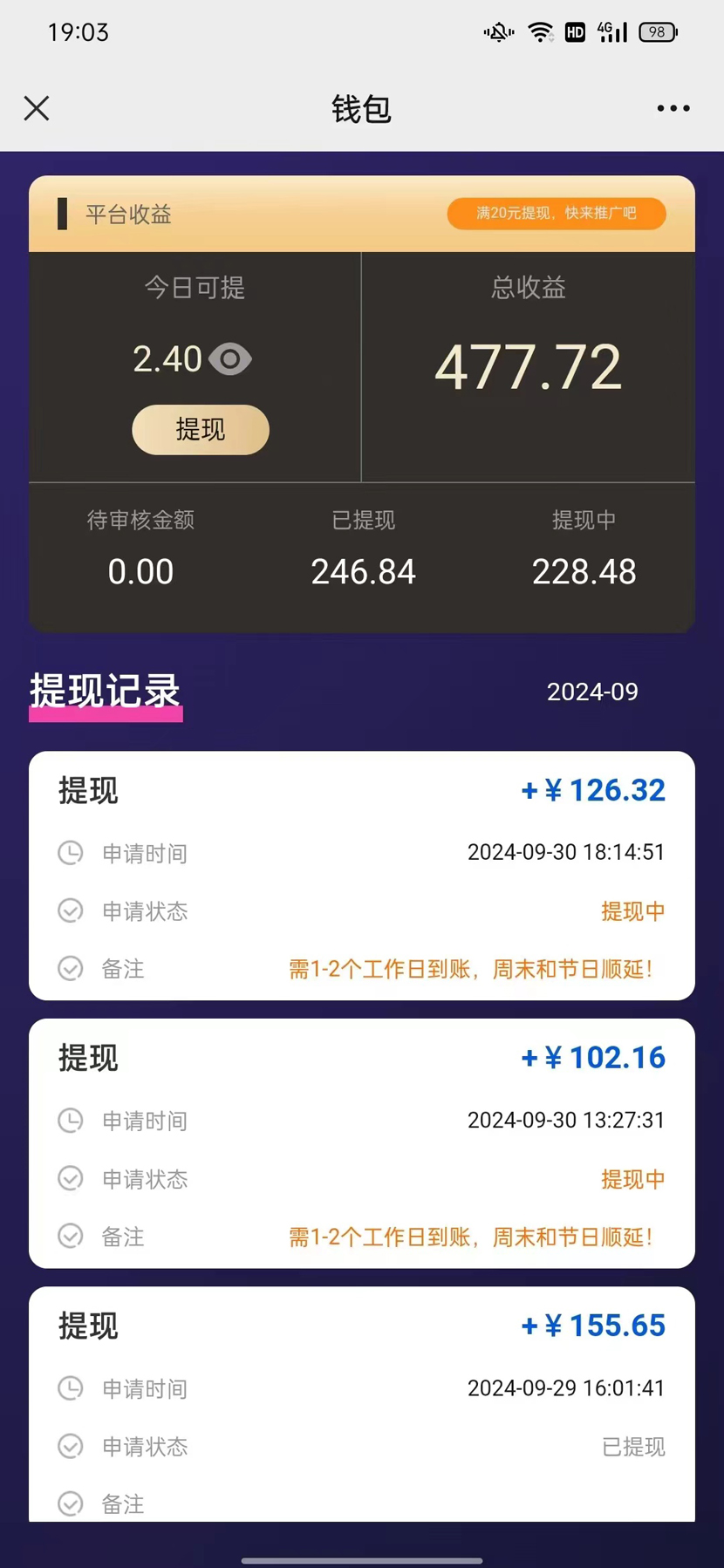Image resolution: width=724 pixels, height=1568 pixels.
Task: Open the three-dot overflow menu
Action: point(673,108)
